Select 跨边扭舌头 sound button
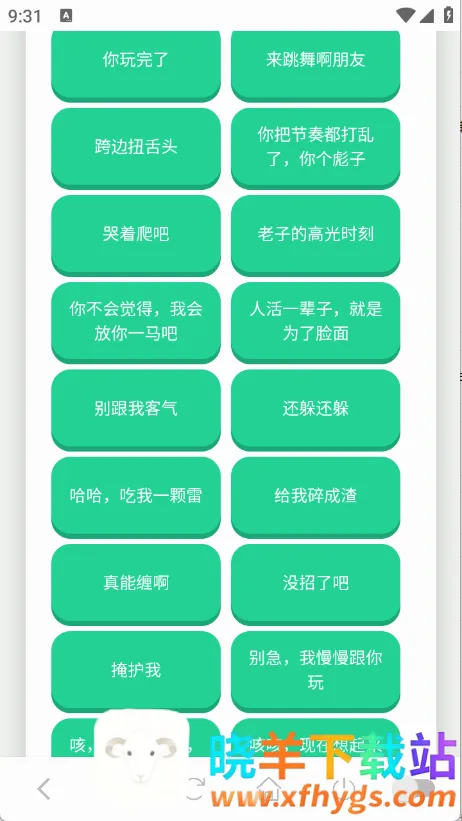462x821 pixels. [136, 148]
